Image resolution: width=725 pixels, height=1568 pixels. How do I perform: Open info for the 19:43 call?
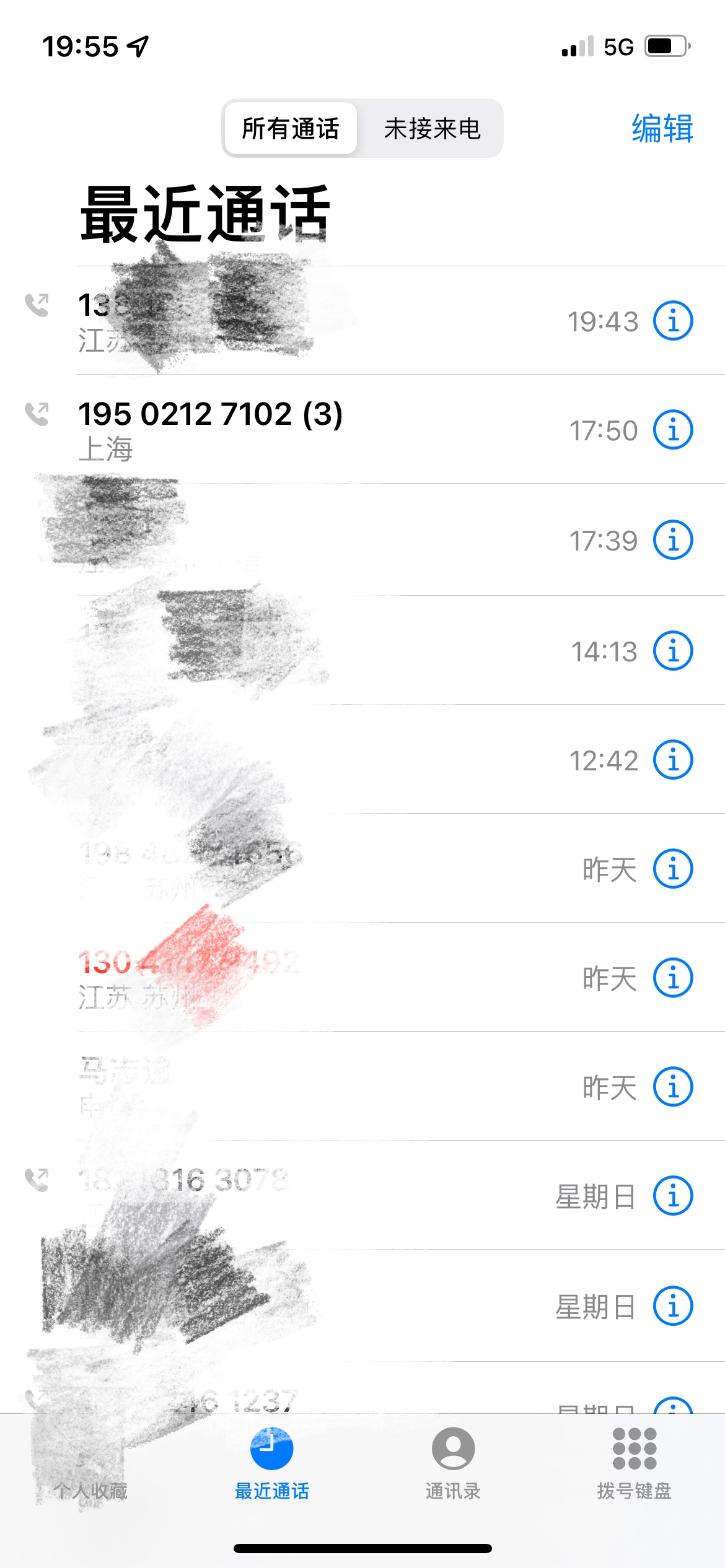coord(673,321)
